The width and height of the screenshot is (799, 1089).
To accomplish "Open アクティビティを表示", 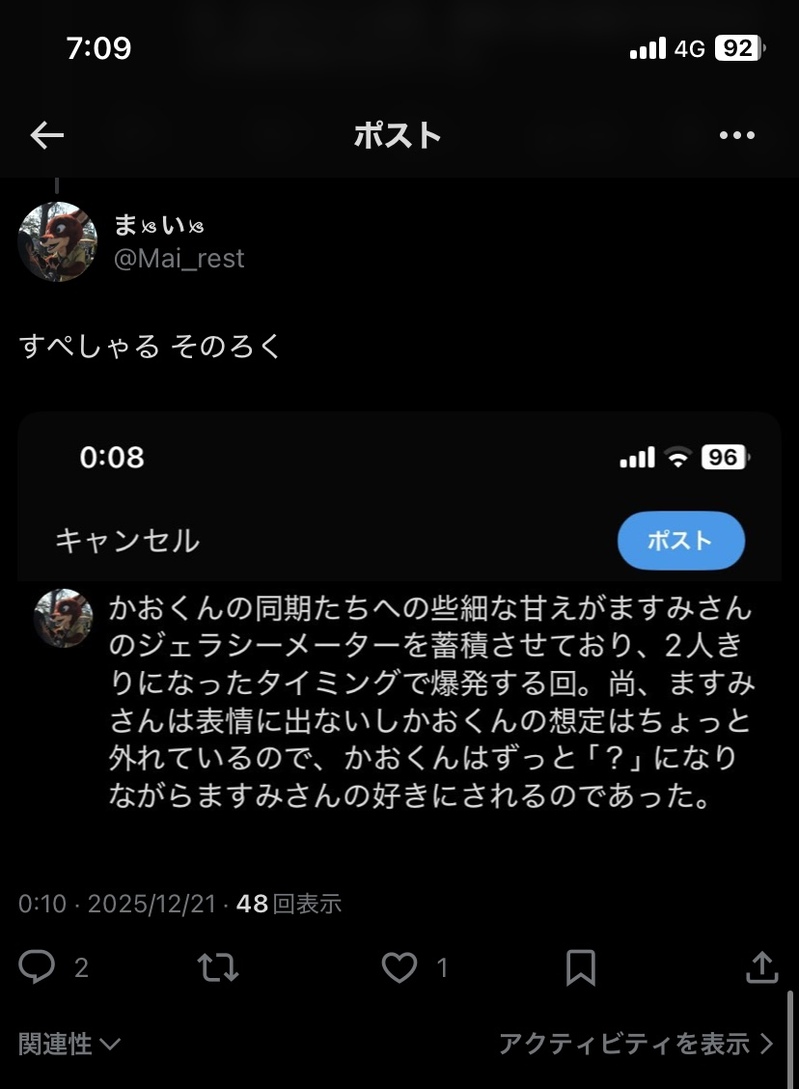I will (636, 1045).
